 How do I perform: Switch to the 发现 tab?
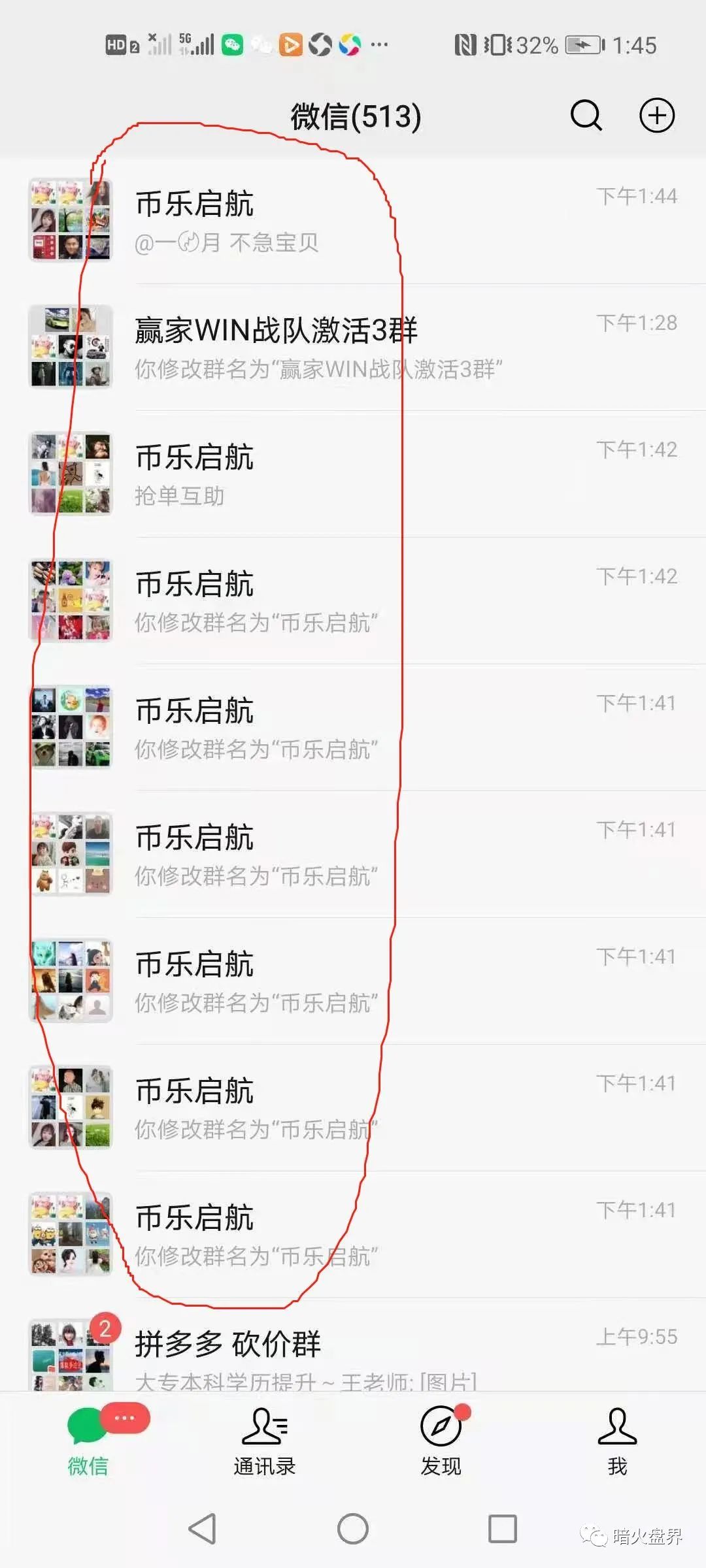tap(441, 1441)
